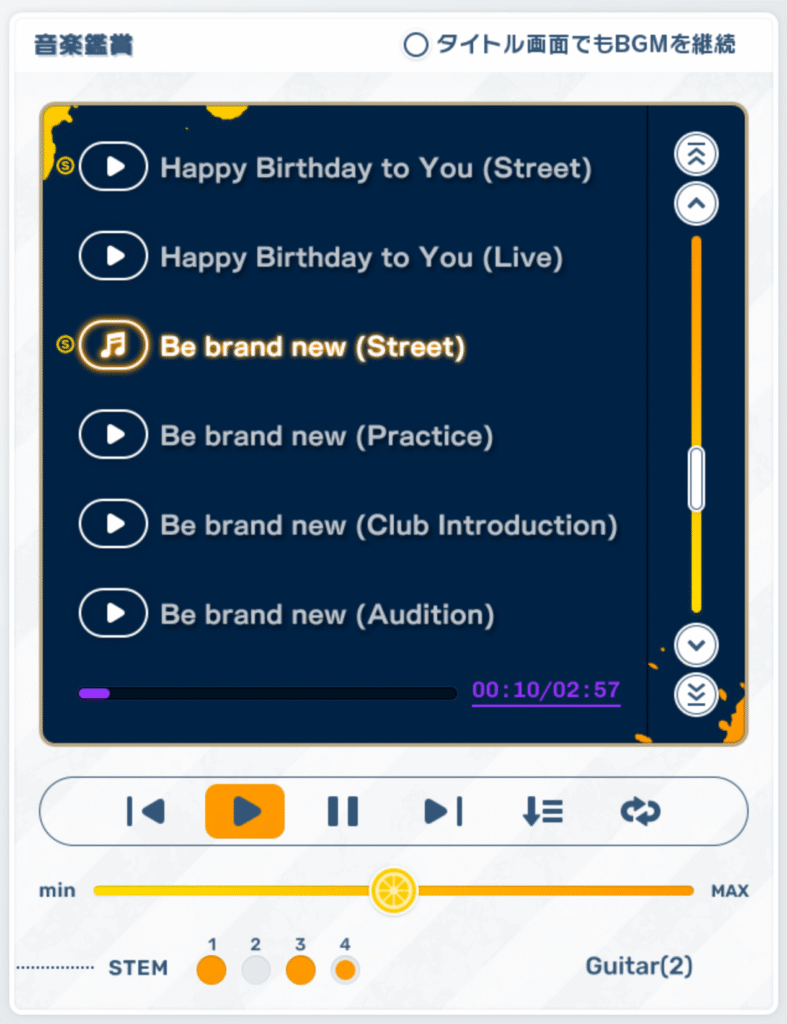
Task: Play Be brand new (Club Introduction)
Action: [x=114, y=524]
